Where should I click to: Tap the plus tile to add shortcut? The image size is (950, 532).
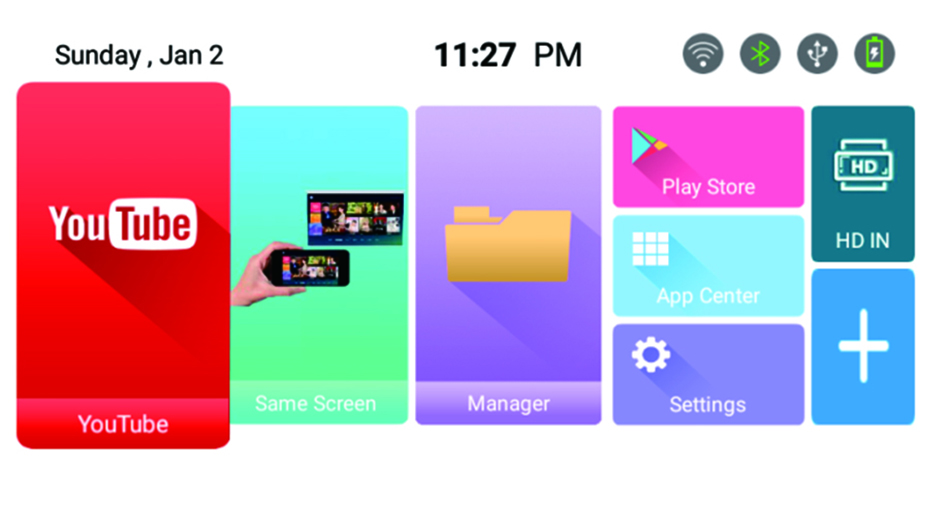862,346
